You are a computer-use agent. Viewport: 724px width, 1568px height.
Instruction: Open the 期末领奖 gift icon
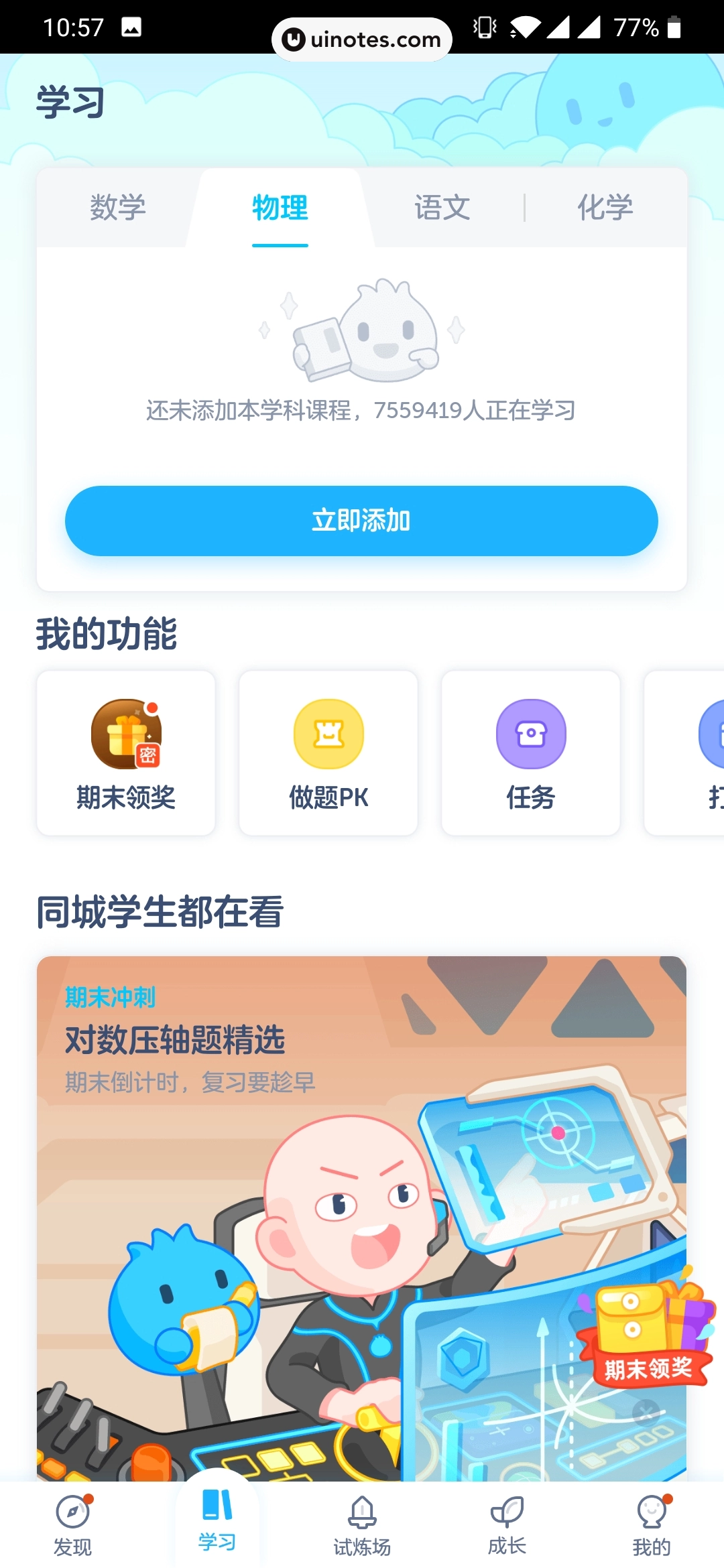126,734
